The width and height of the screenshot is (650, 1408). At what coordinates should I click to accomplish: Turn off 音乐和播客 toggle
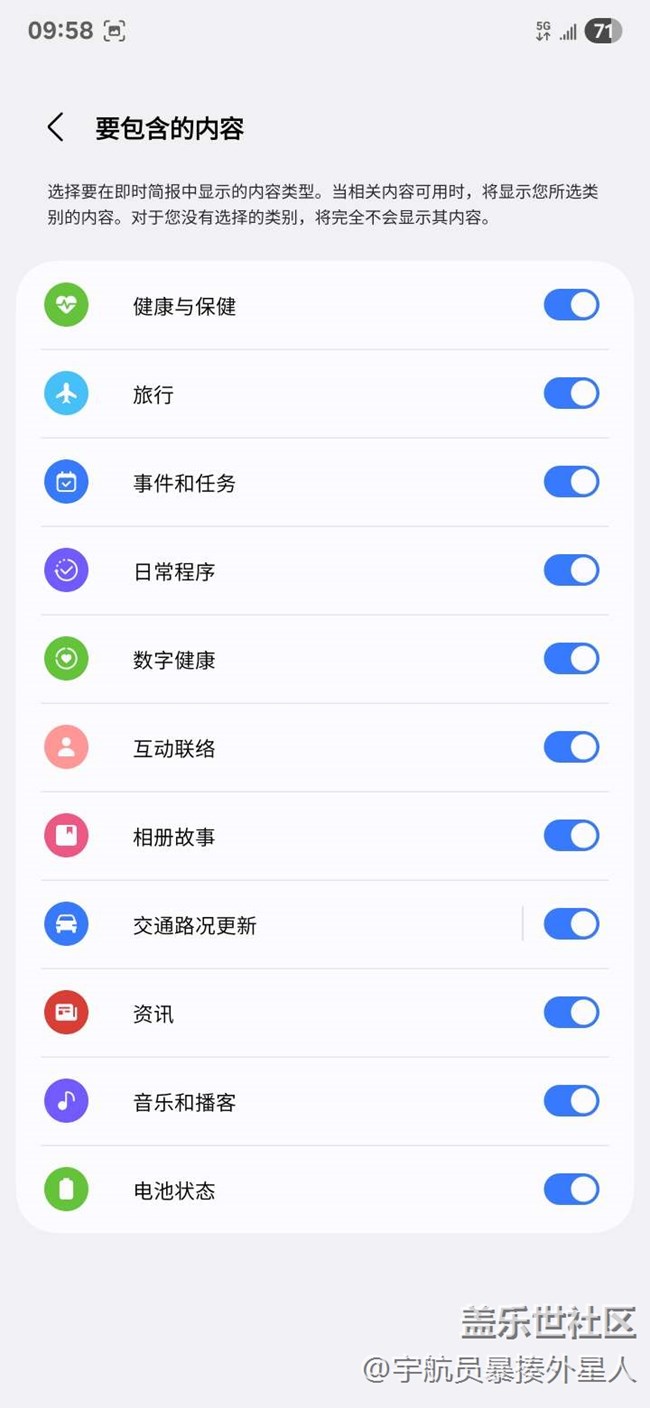[x=571, y=1101]
